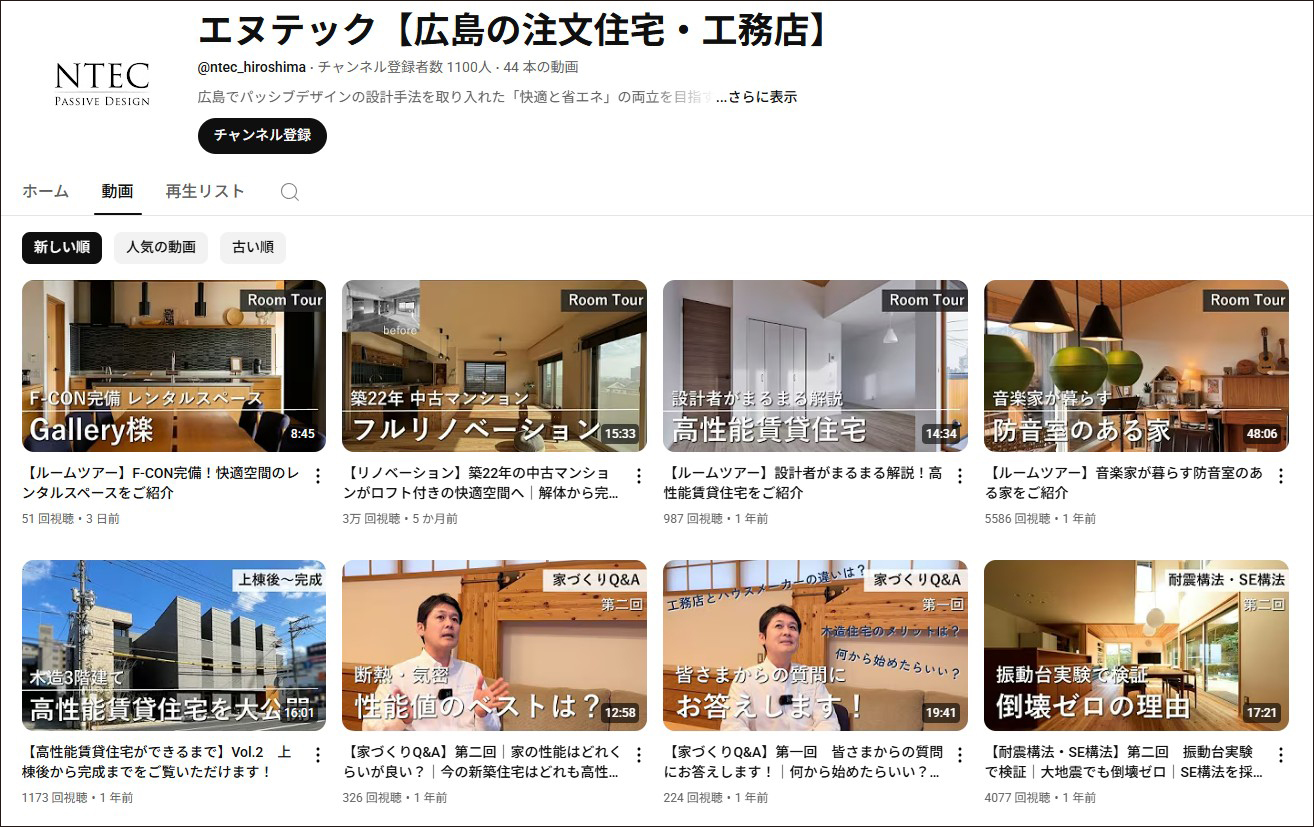Open the 家づくりQ&A 第一回 video
The image size is (1314, 827).
tap(815, 646)
